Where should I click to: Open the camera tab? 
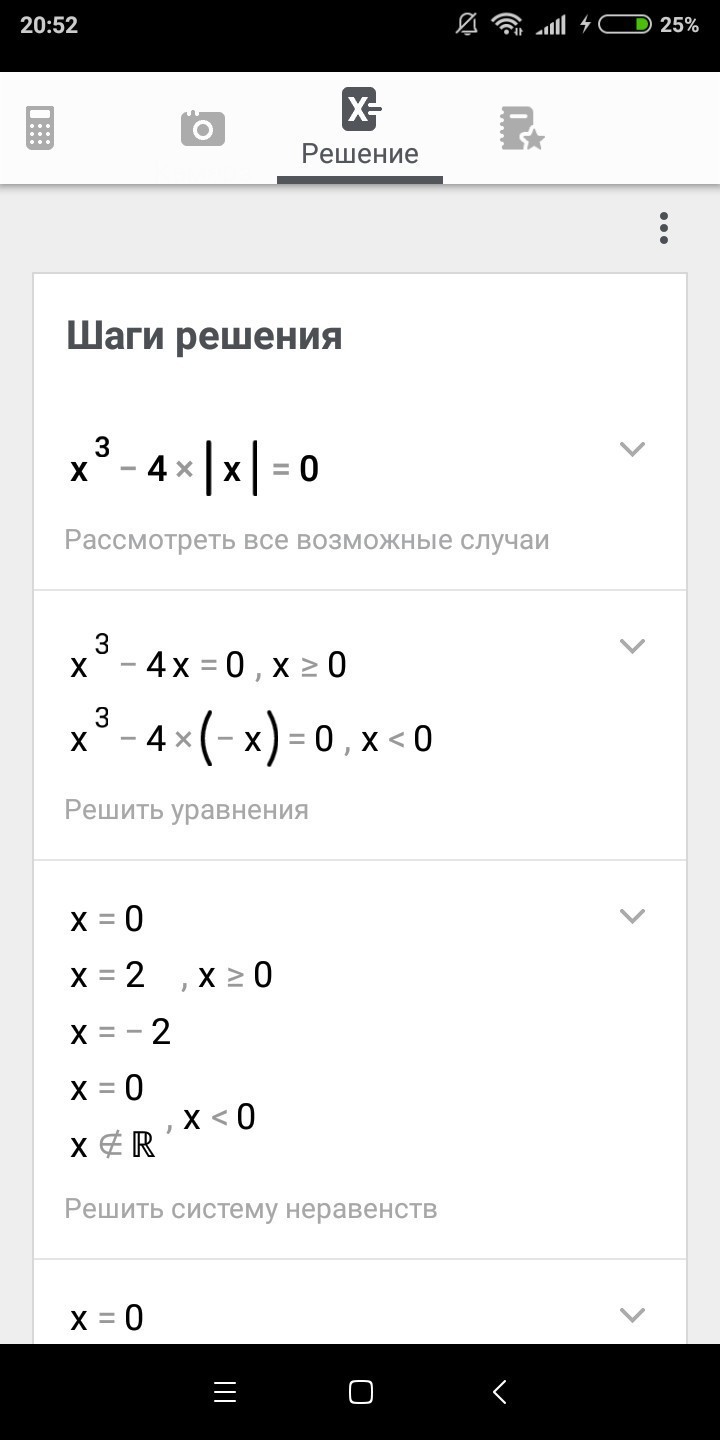(x=202, y=129)
